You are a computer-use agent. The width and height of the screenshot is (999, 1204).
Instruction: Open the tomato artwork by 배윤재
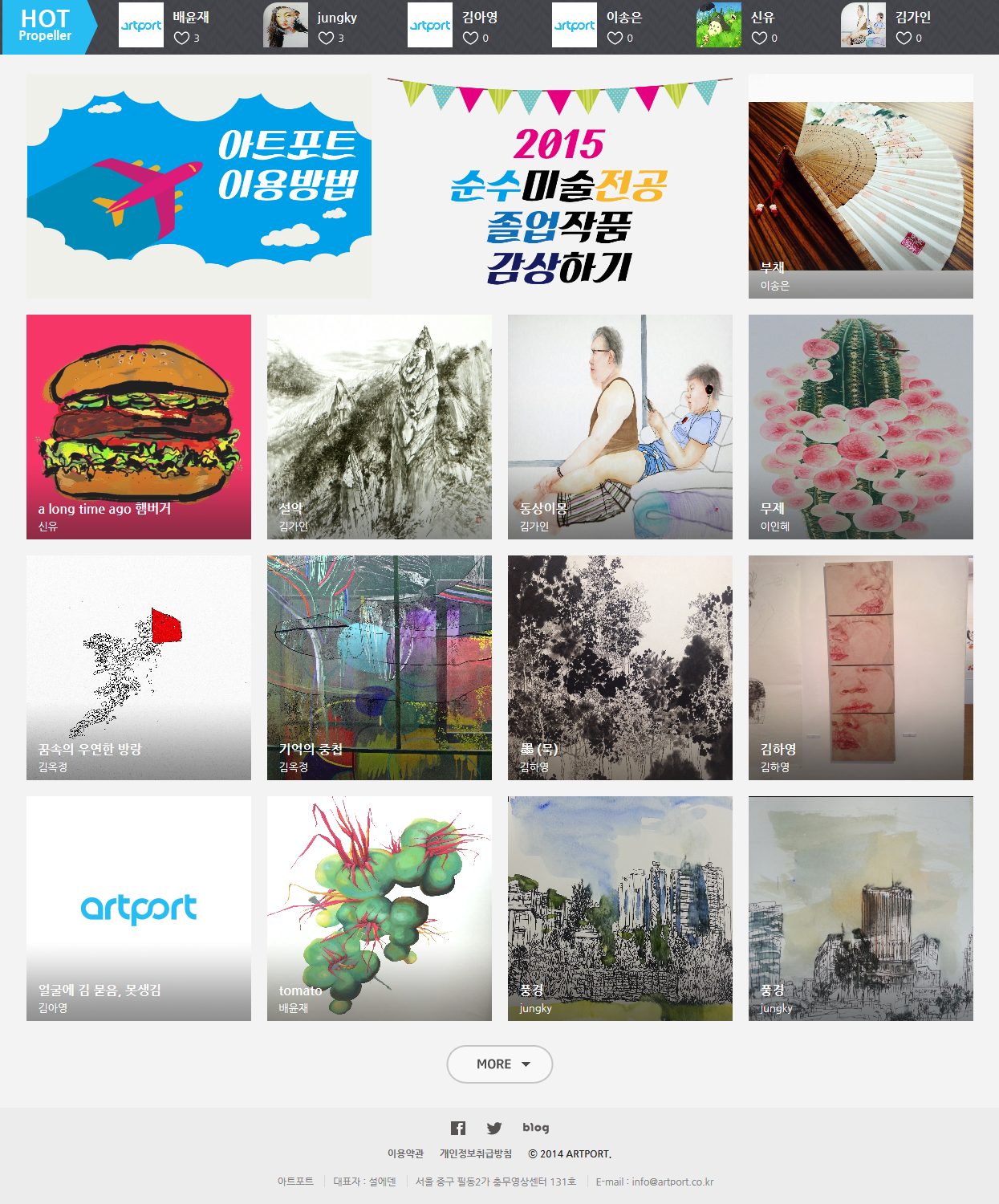pyautogui.click(x=380, y=909)
